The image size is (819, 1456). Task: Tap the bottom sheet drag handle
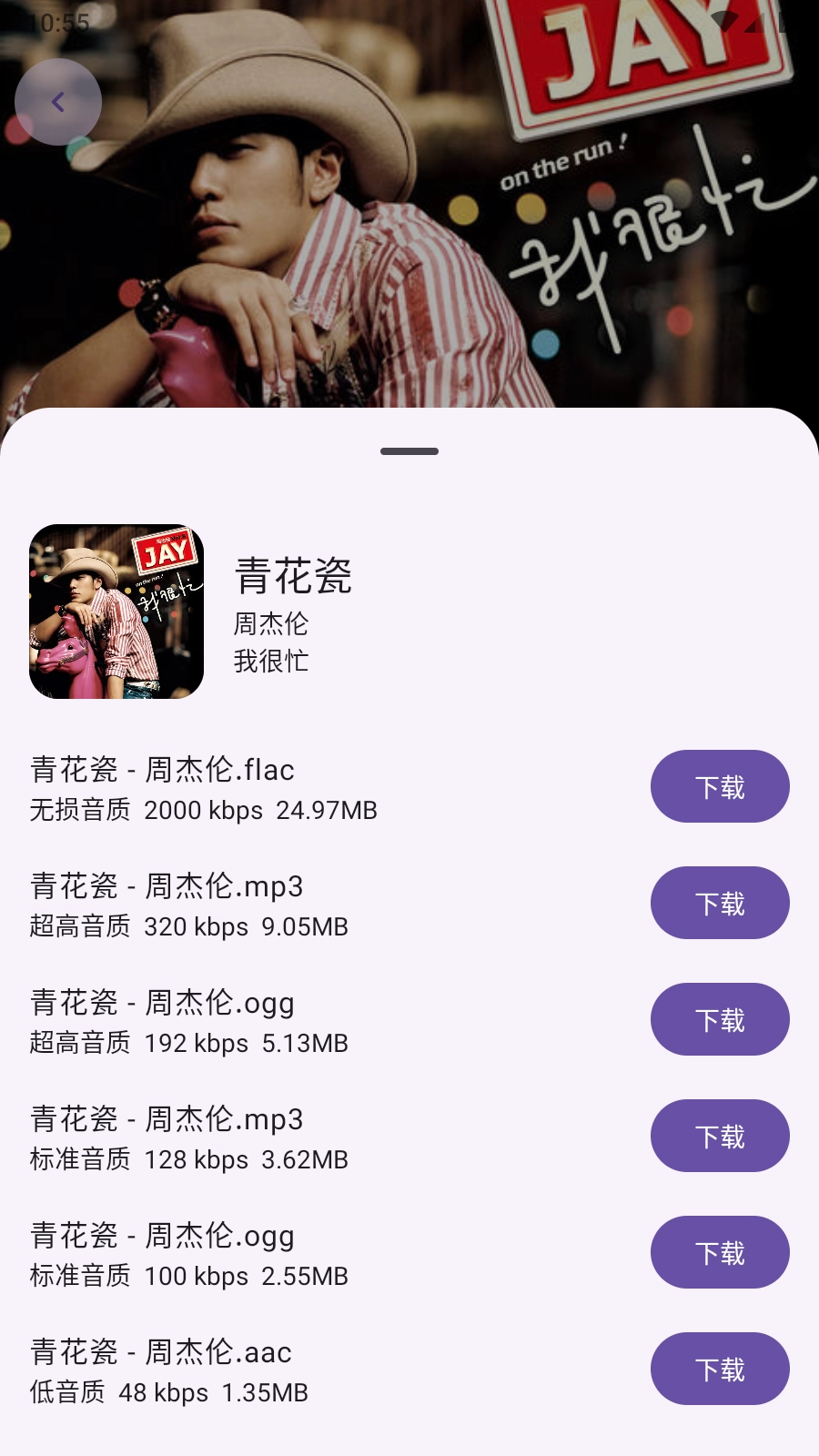(409, 451)
